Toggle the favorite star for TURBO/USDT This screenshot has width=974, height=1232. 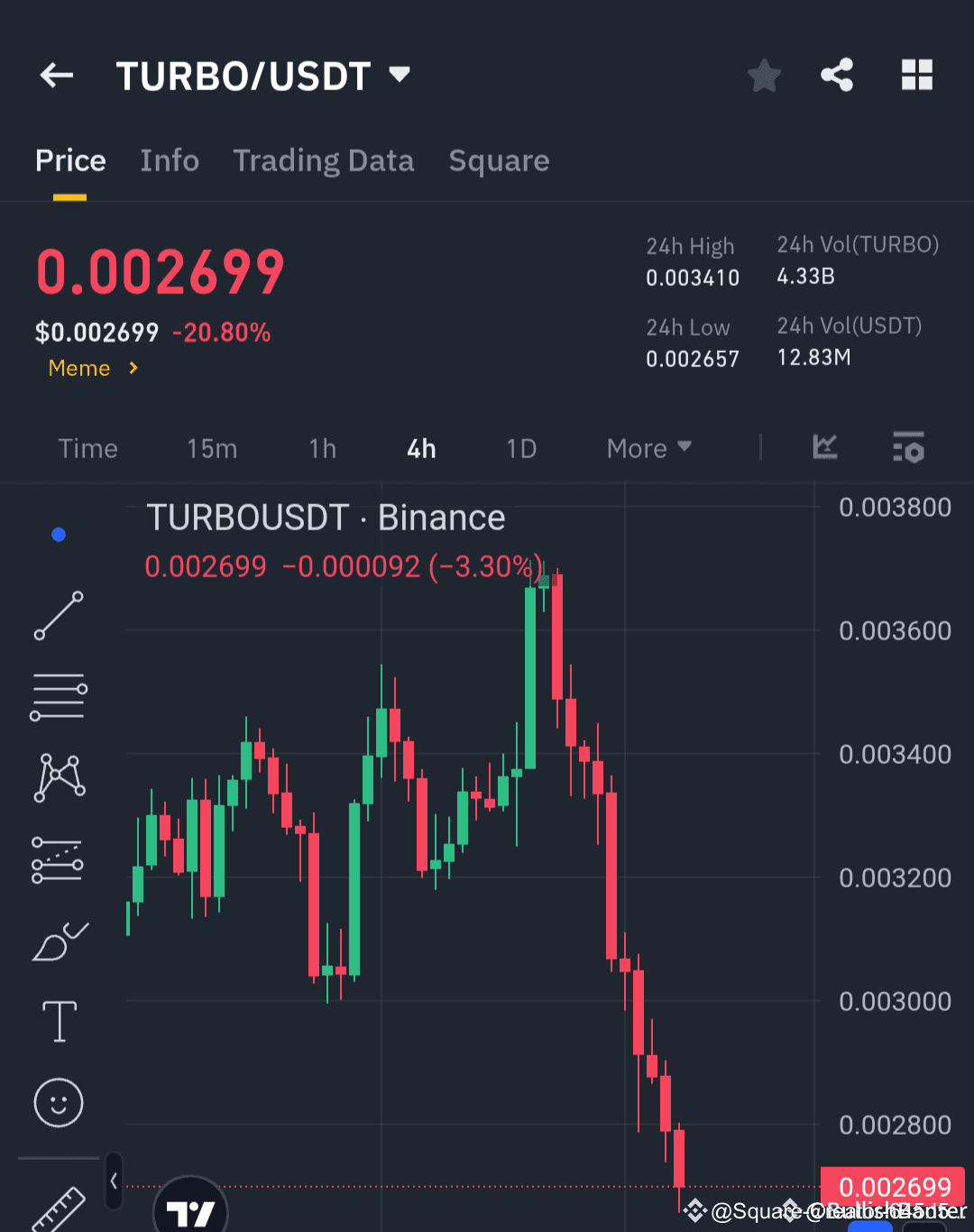(x=764, y=76)
